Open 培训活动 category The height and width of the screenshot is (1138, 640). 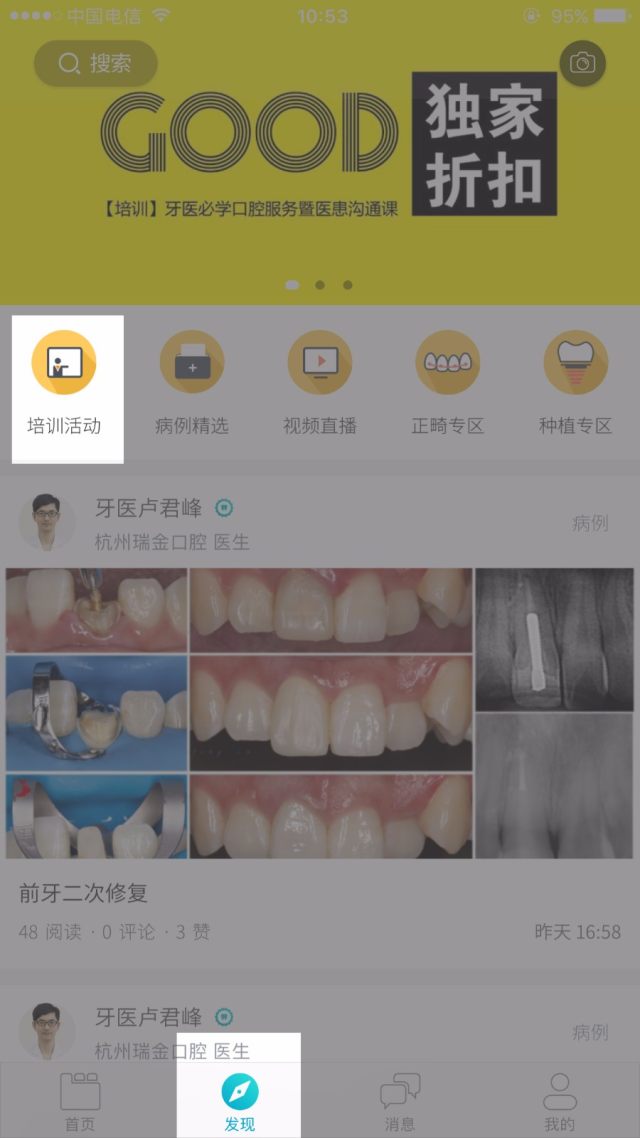pos(65,385)
